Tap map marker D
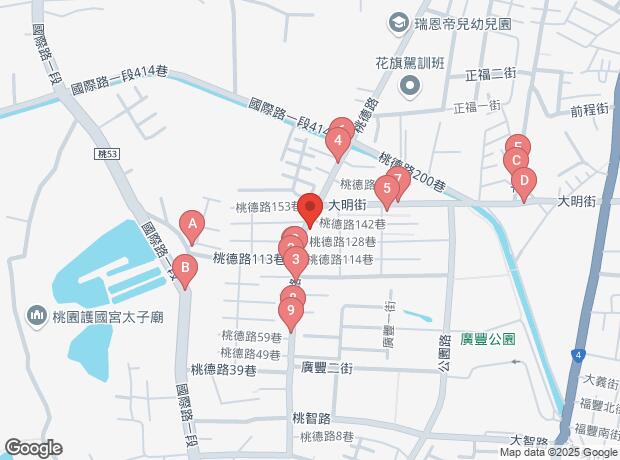 tap(524, 182)
